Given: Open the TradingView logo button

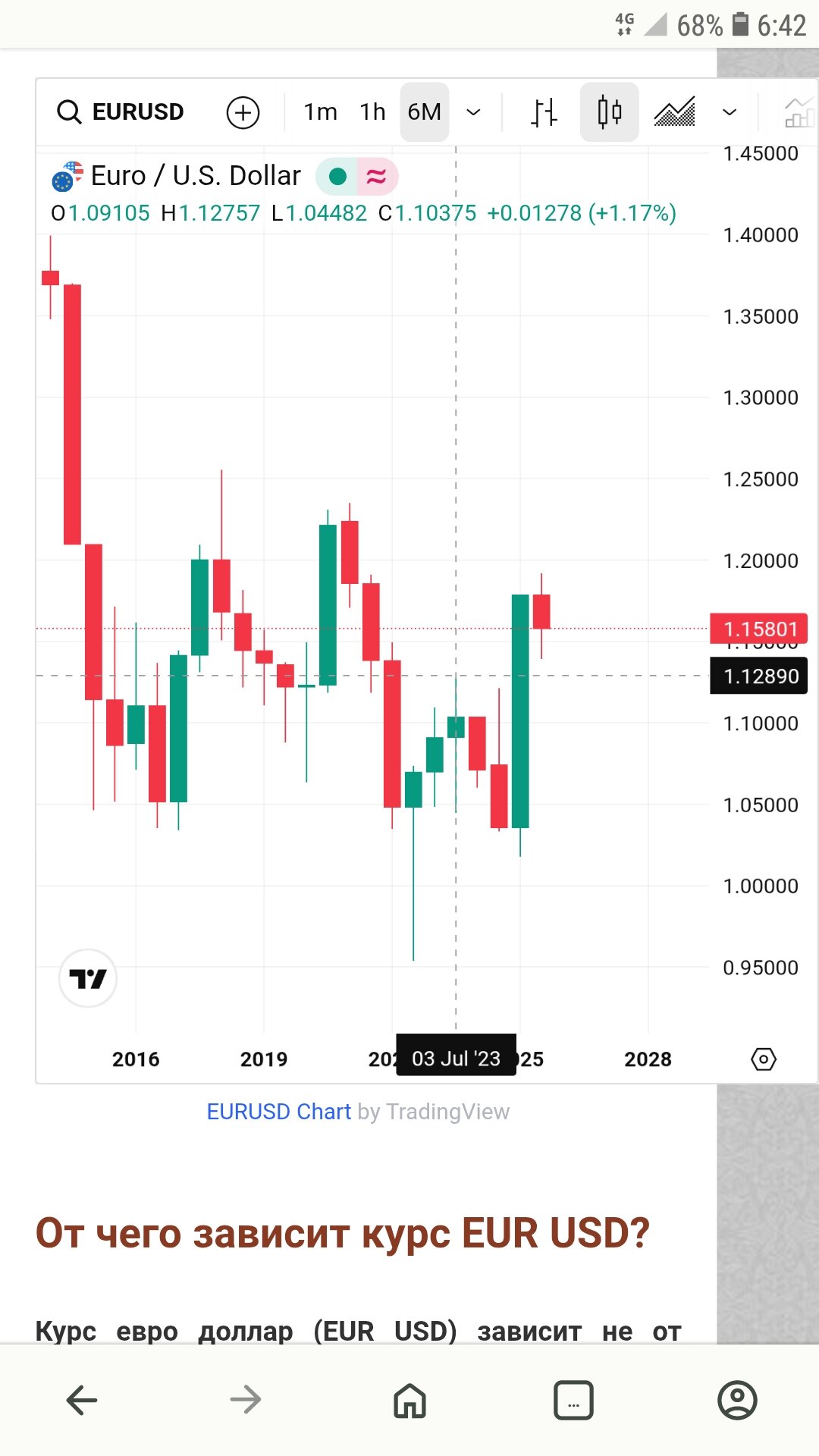Looking at the screenshot, I should click(88, 978).
